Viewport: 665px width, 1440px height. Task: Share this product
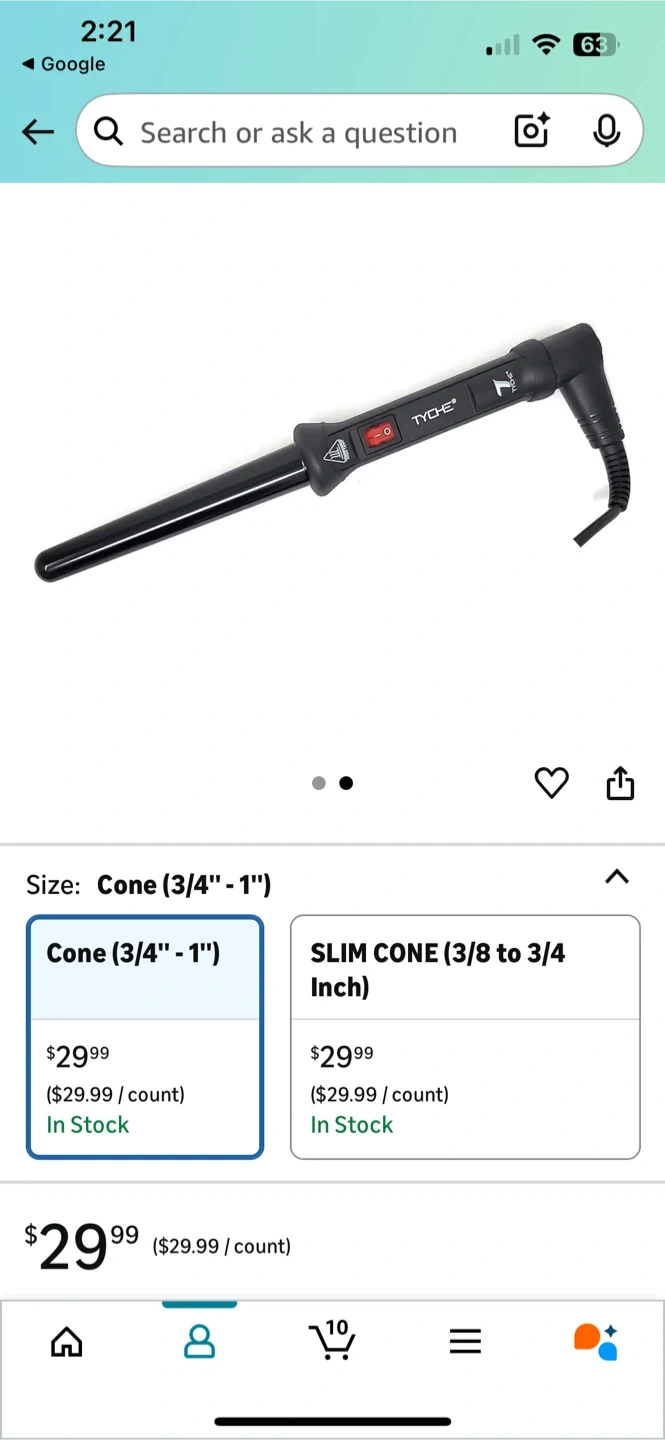(x=620, y=783)
